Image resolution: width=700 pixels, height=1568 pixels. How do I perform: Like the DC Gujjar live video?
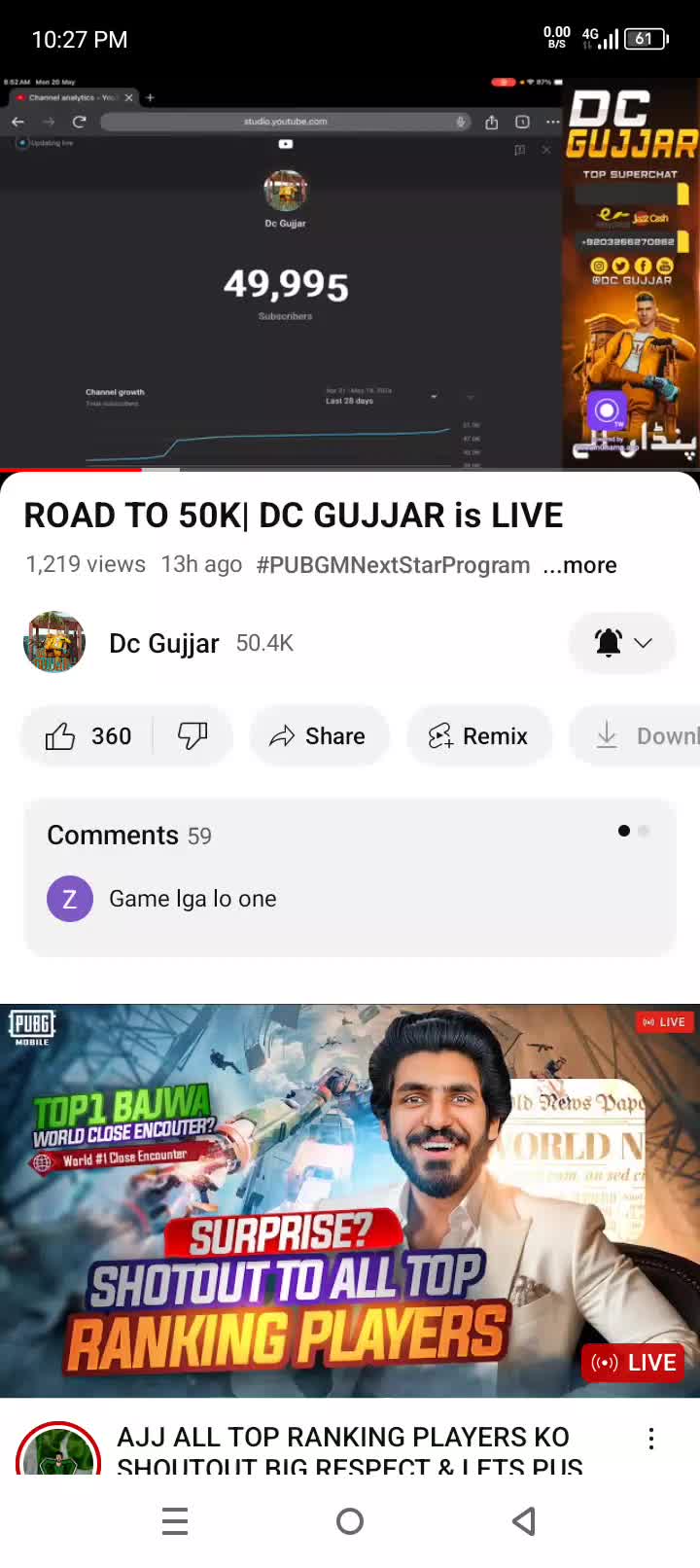tap(87, 736)
